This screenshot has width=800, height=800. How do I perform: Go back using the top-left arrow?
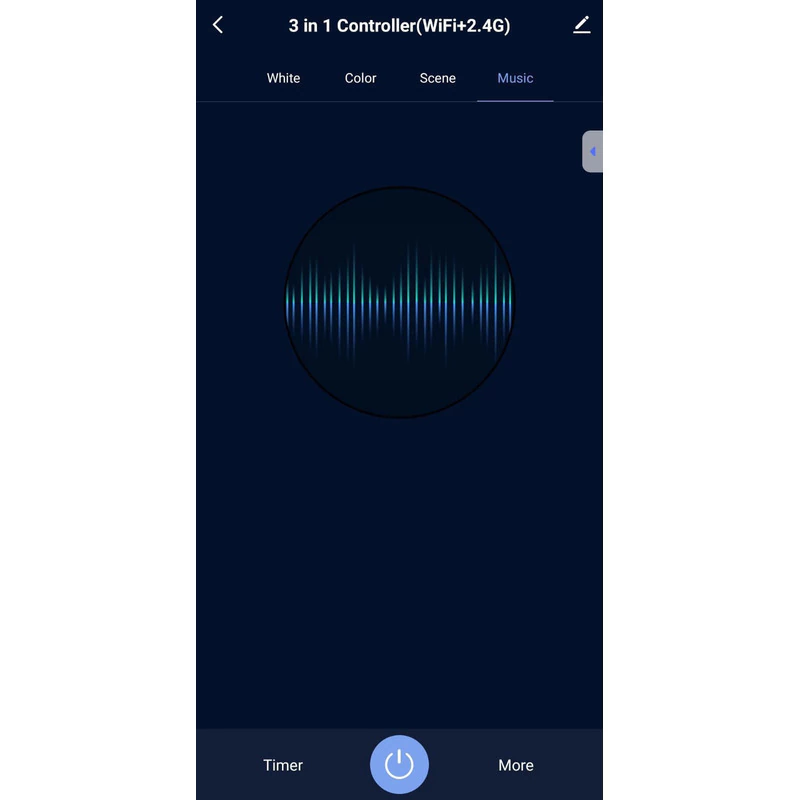tap(218, 24)
